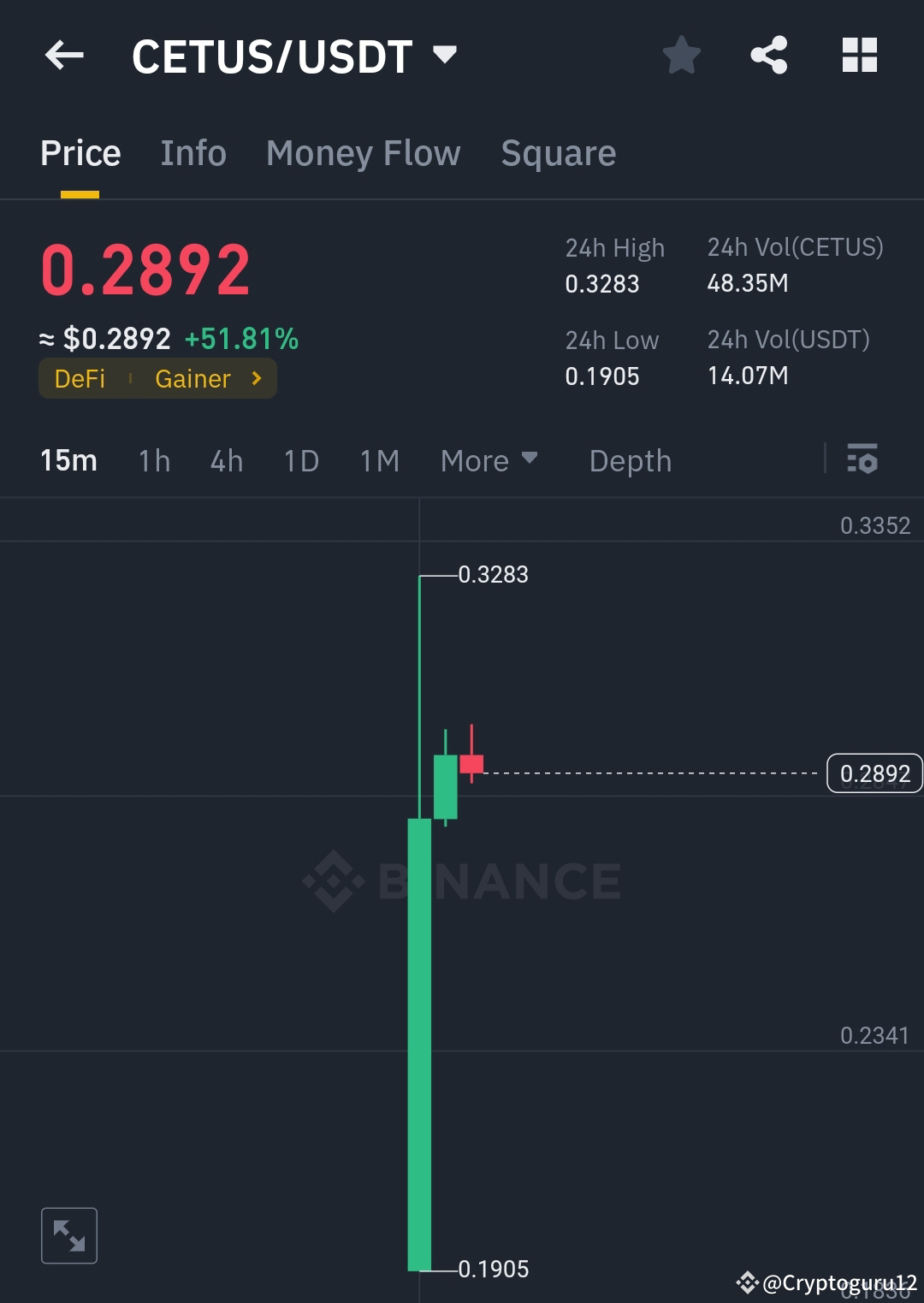Tap the current price tag 0.2892

(x=874, y=773)
